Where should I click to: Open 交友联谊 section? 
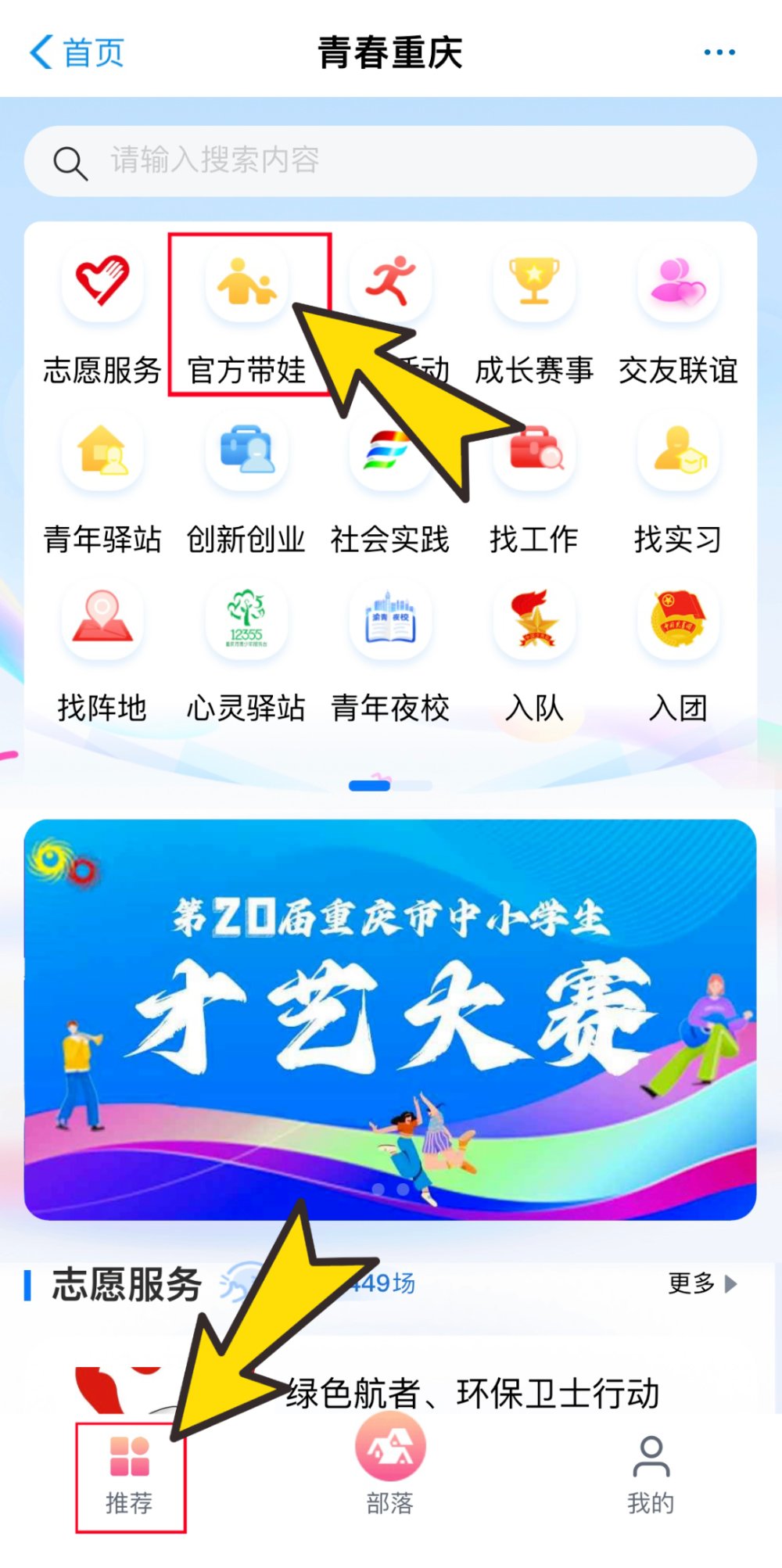678,282
